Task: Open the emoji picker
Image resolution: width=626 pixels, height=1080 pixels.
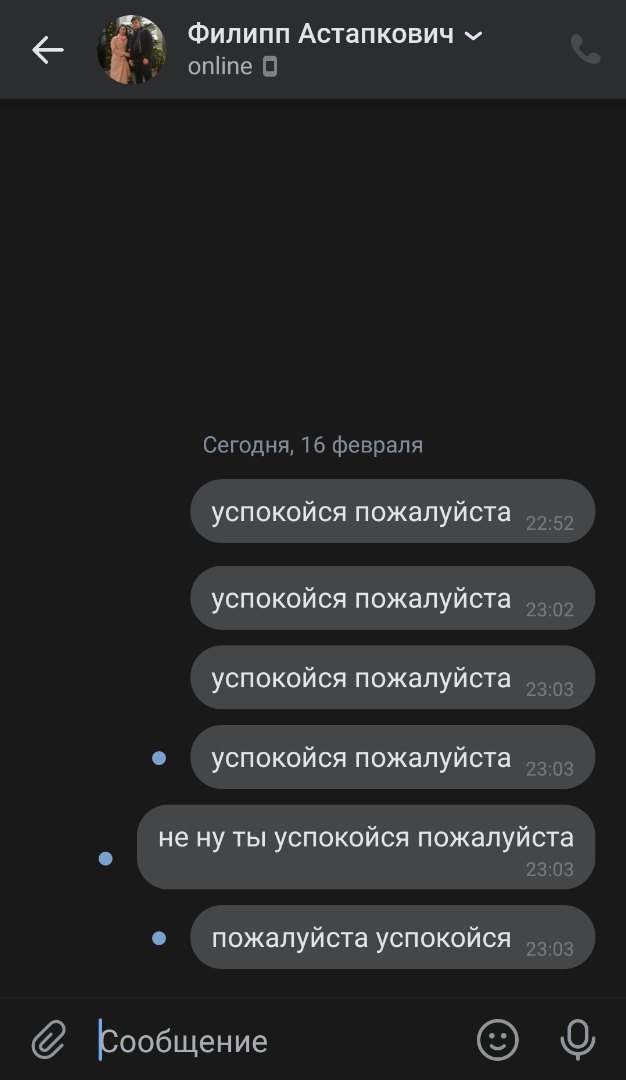Action: [x=497, y=1040]
